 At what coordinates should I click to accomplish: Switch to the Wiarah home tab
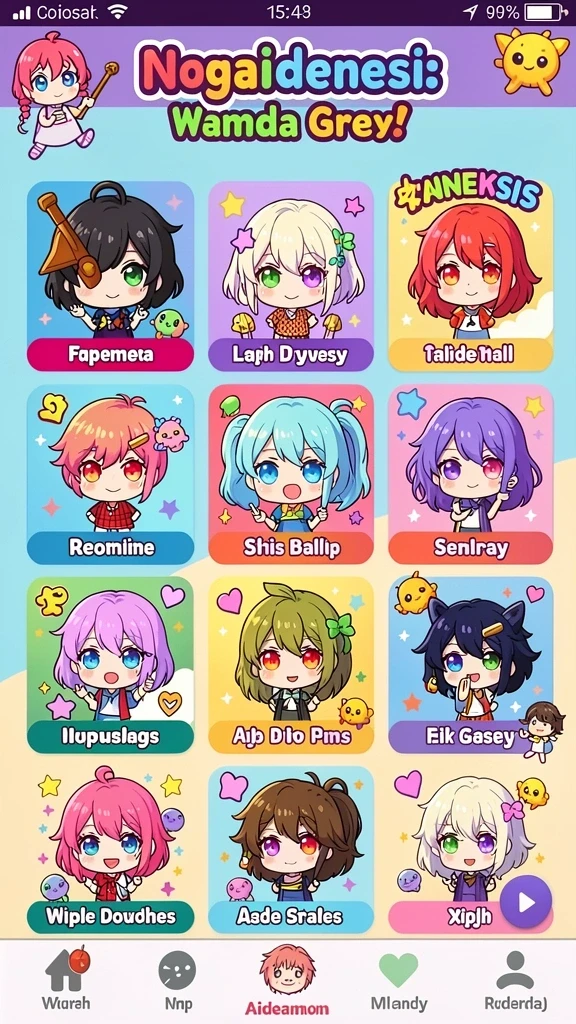[x=67, y=979]
